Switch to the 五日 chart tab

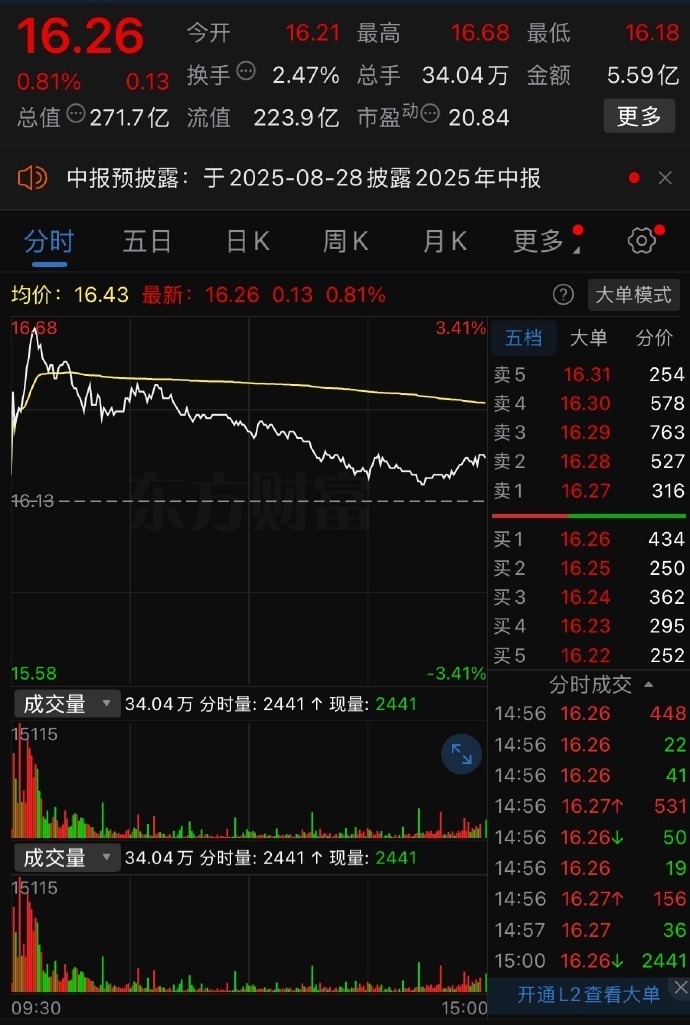tap(147, 241)
